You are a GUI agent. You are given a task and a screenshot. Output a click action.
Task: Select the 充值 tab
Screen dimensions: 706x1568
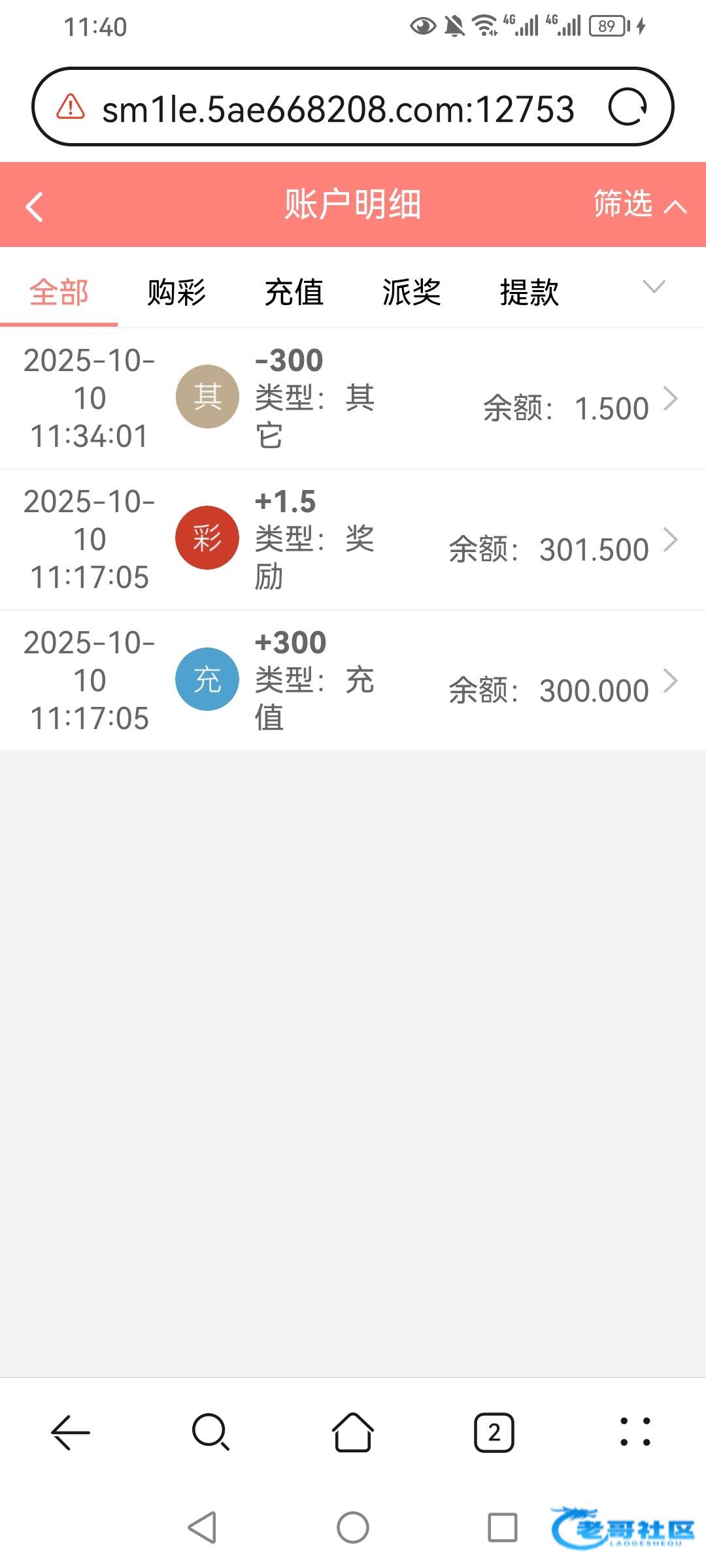click(294, 292)
